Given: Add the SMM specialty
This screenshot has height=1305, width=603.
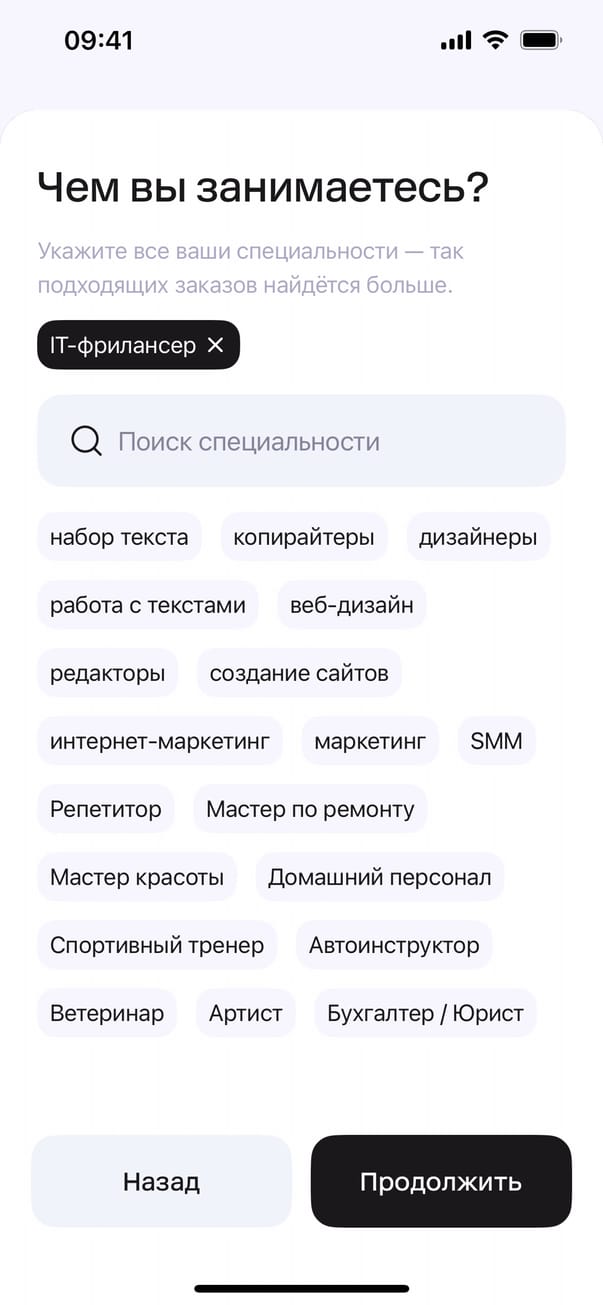Looking at the screenshot, I should tap(496, 741).
